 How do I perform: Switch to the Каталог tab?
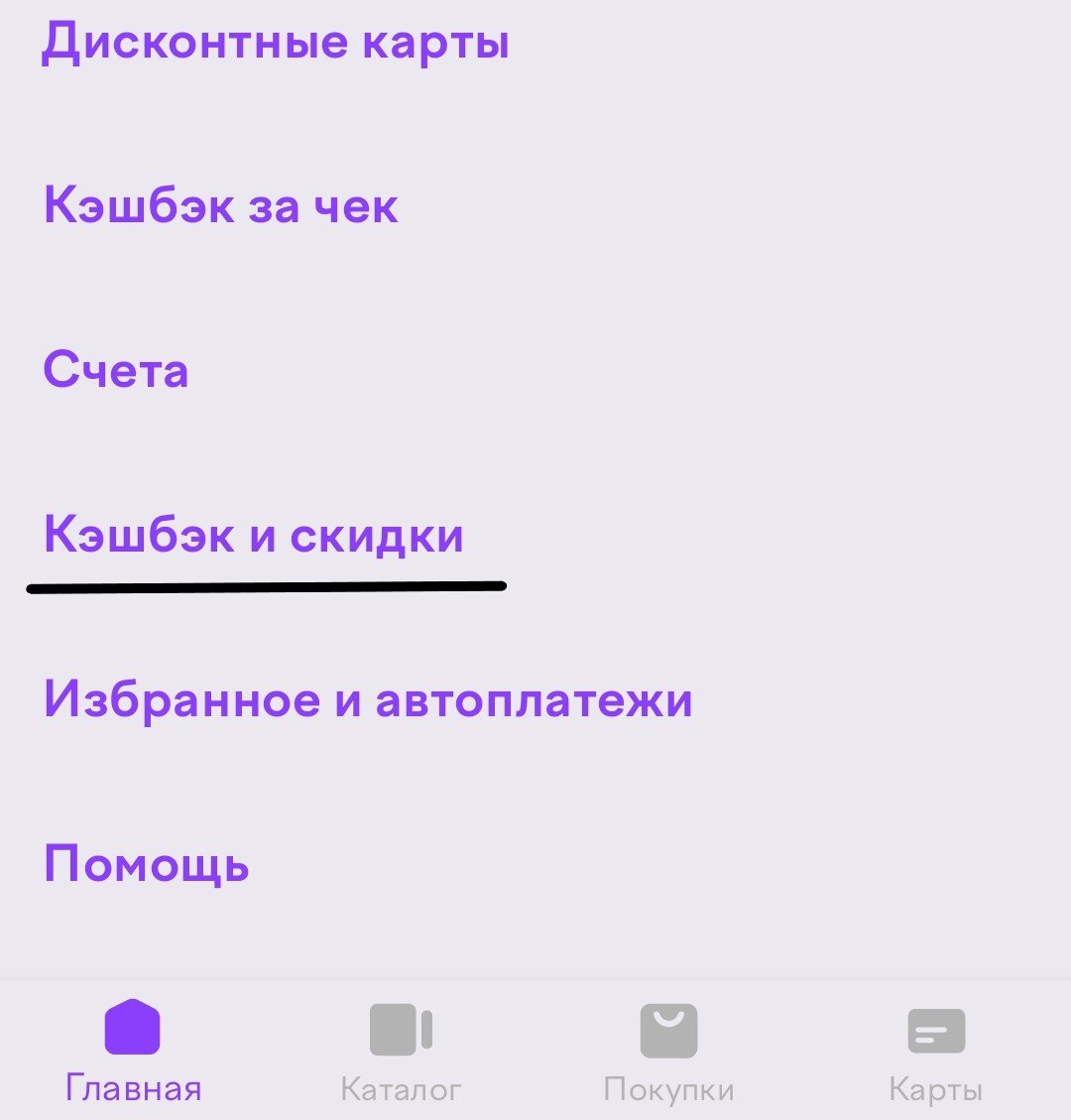pyautogui.click(x=403, y=1061)
